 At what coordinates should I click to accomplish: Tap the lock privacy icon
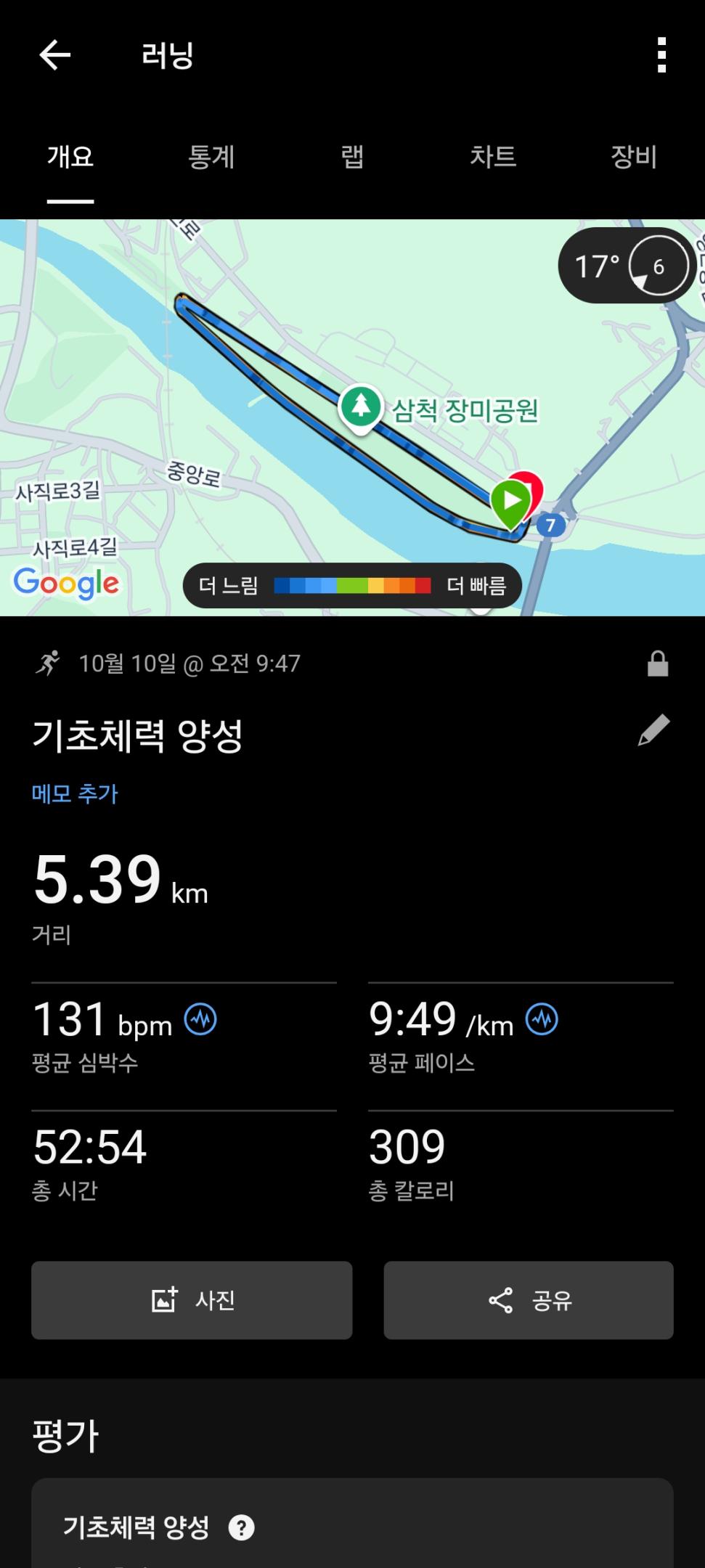658,663
